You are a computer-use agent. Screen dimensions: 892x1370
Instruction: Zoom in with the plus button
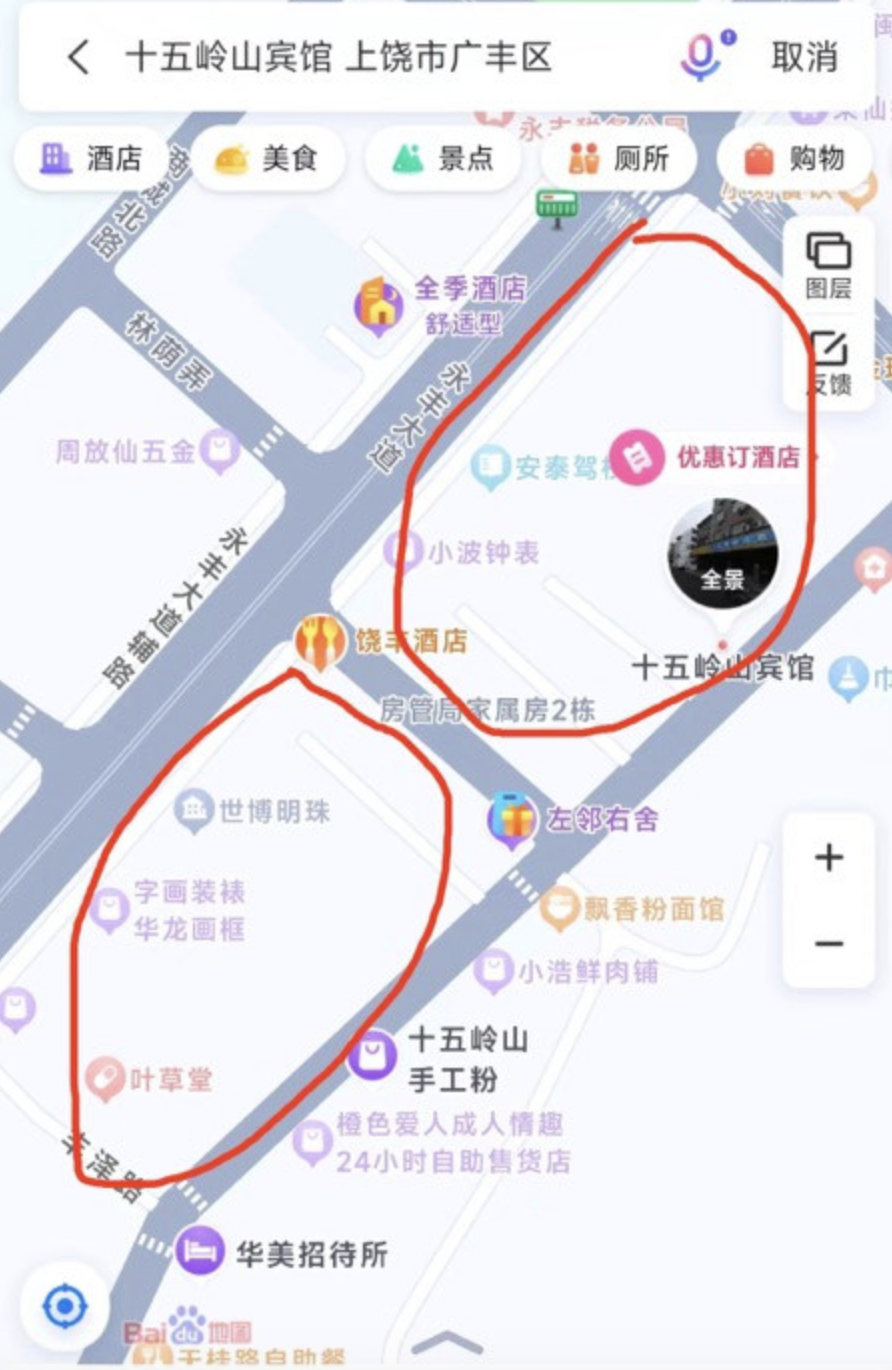[x=828, y=858]
